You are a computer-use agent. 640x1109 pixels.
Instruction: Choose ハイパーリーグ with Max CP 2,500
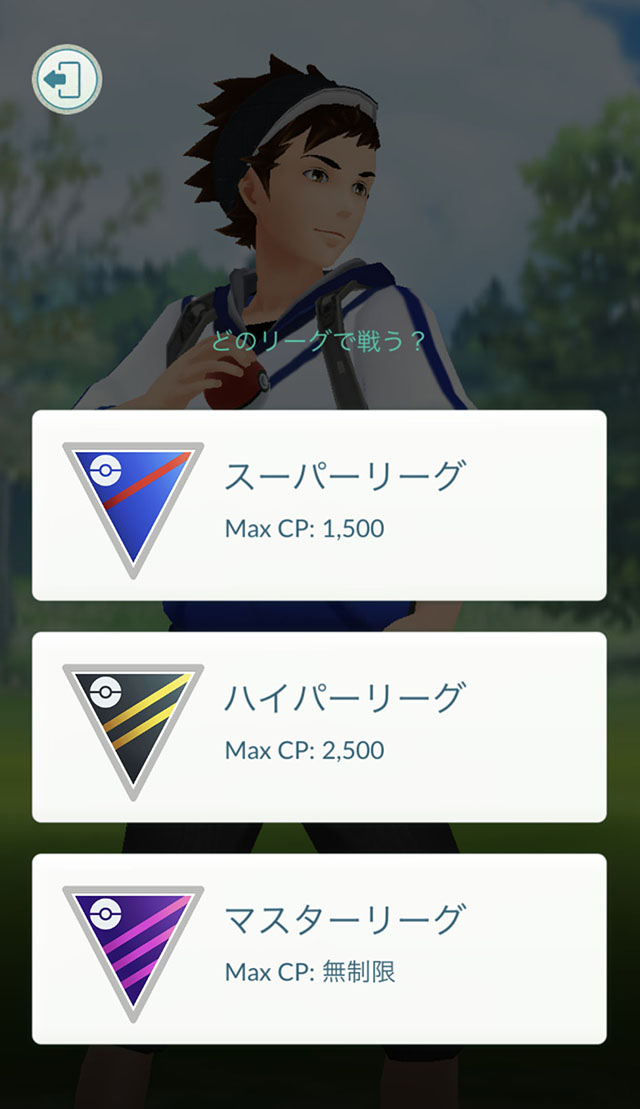pyautogui.click(x=319, y=727)
